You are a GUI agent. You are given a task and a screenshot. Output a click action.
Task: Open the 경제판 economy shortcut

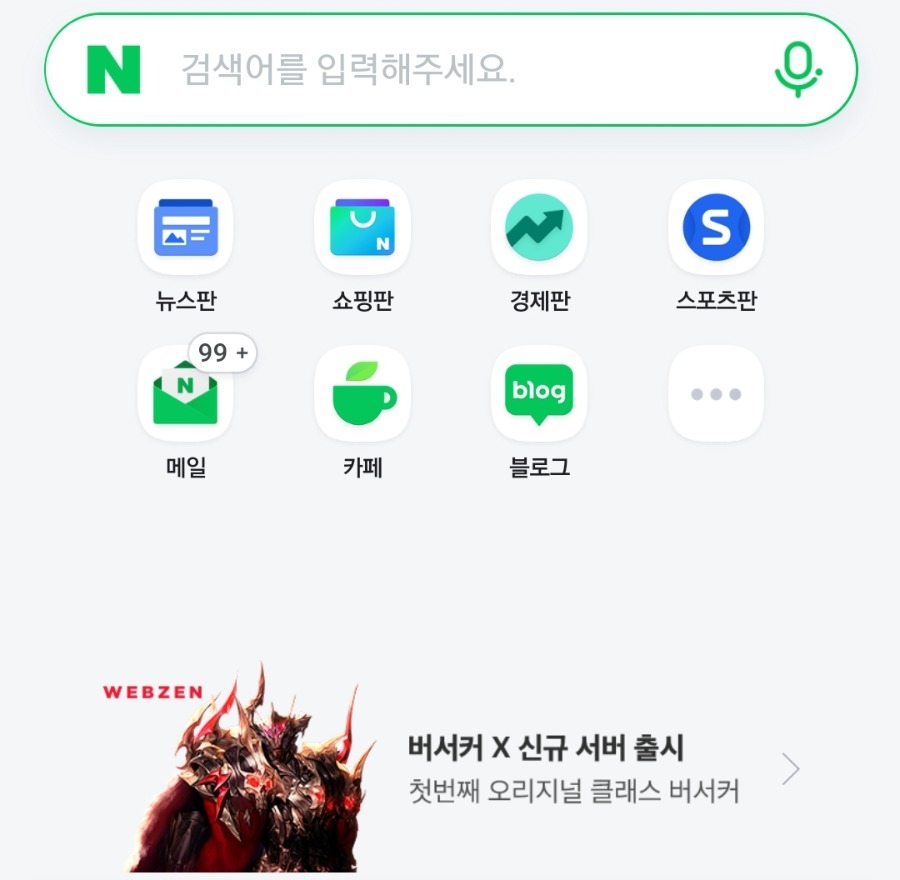point(539,228)
